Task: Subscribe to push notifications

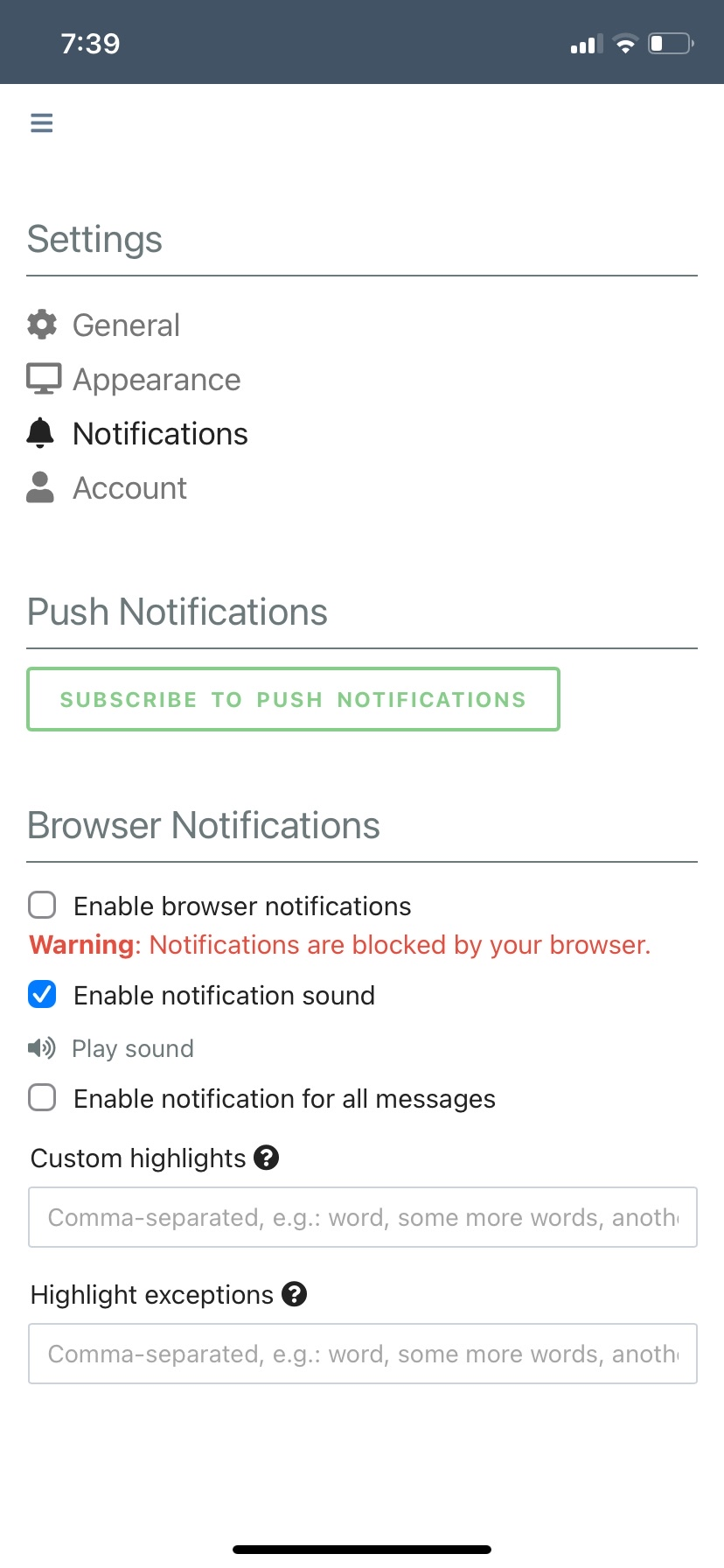Action: (293, 699)
